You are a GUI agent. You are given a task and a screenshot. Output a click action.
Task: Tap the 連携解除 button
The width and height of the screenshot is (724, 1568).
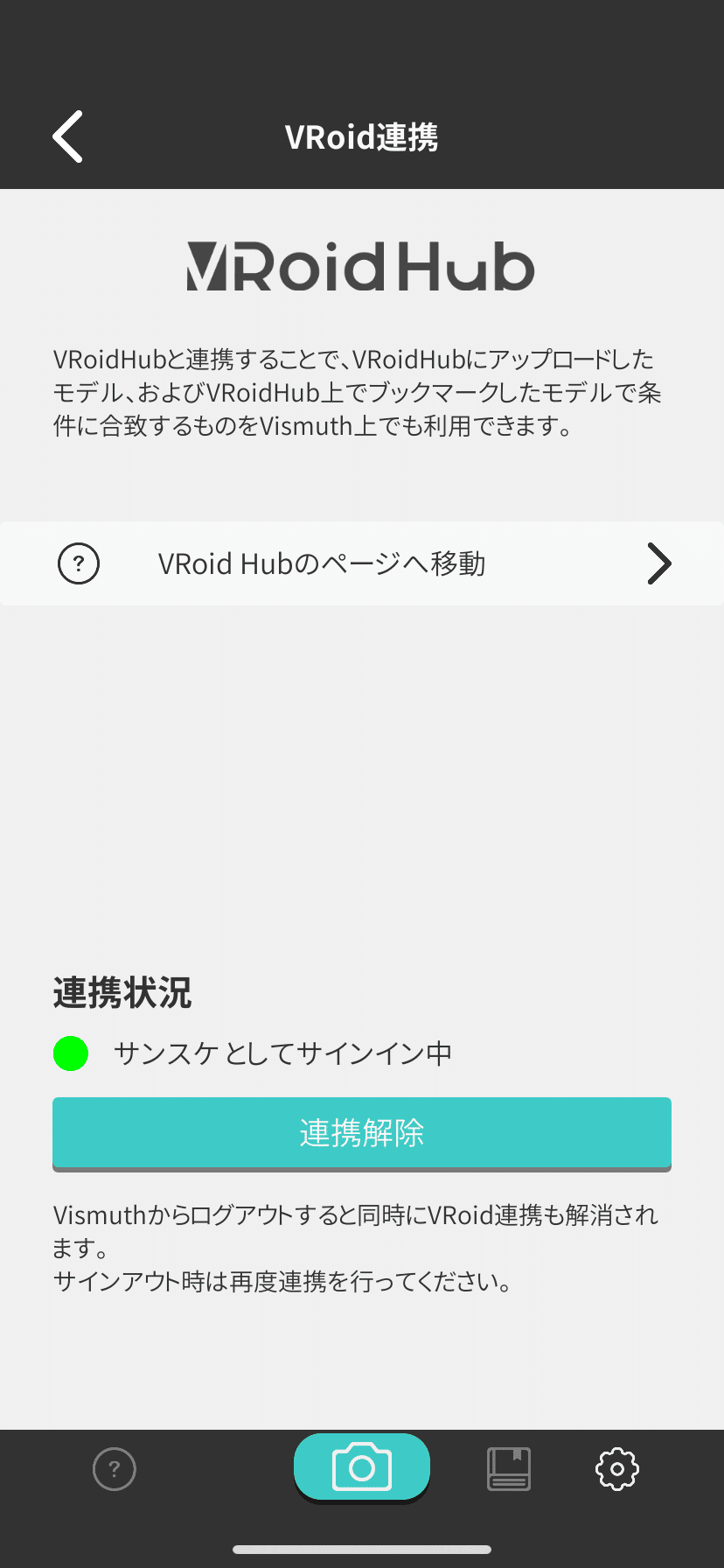(x=362, y=1134)
